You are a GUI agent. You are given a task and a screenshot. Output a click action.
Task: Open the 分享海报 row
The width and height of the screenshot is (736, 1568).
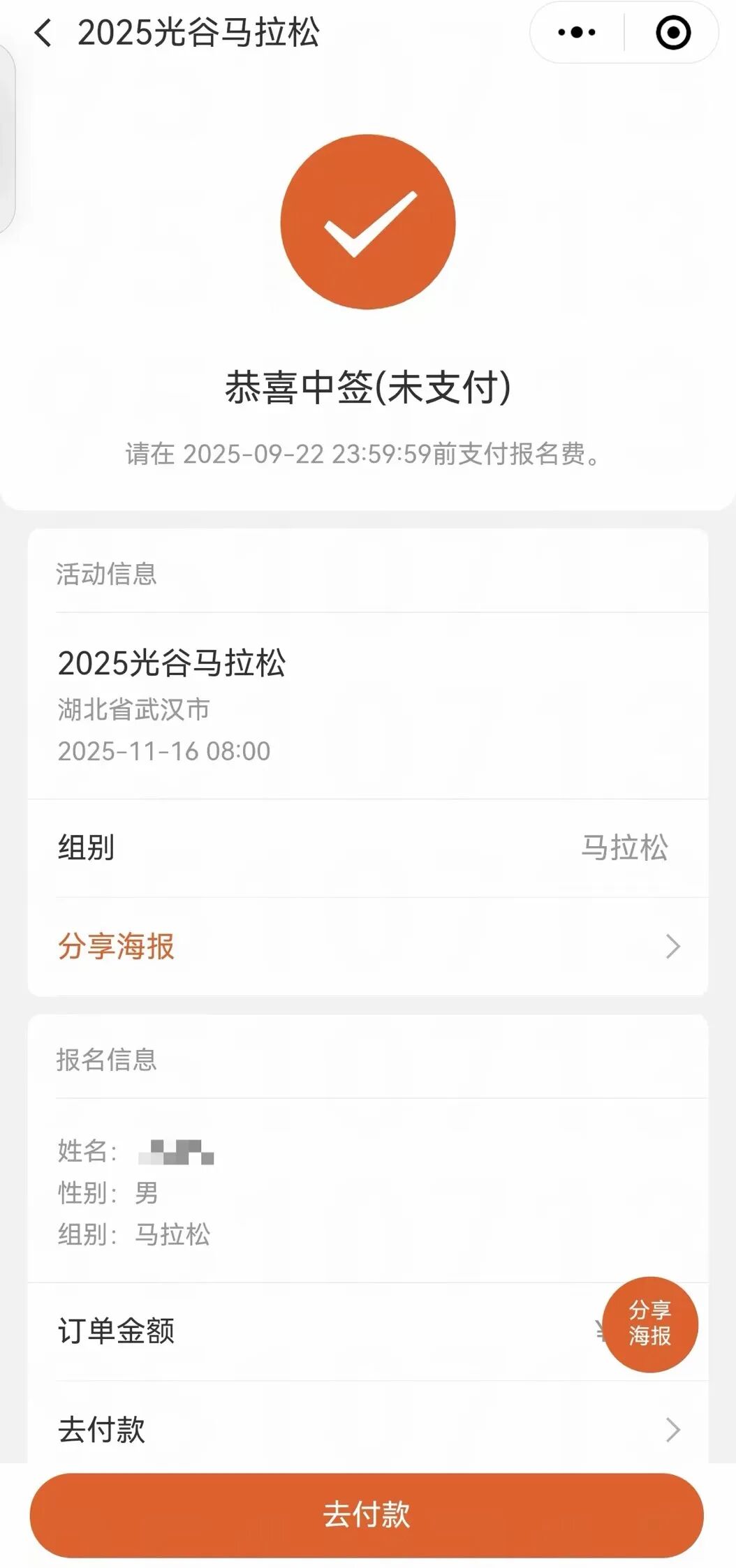tap(367, 946)
